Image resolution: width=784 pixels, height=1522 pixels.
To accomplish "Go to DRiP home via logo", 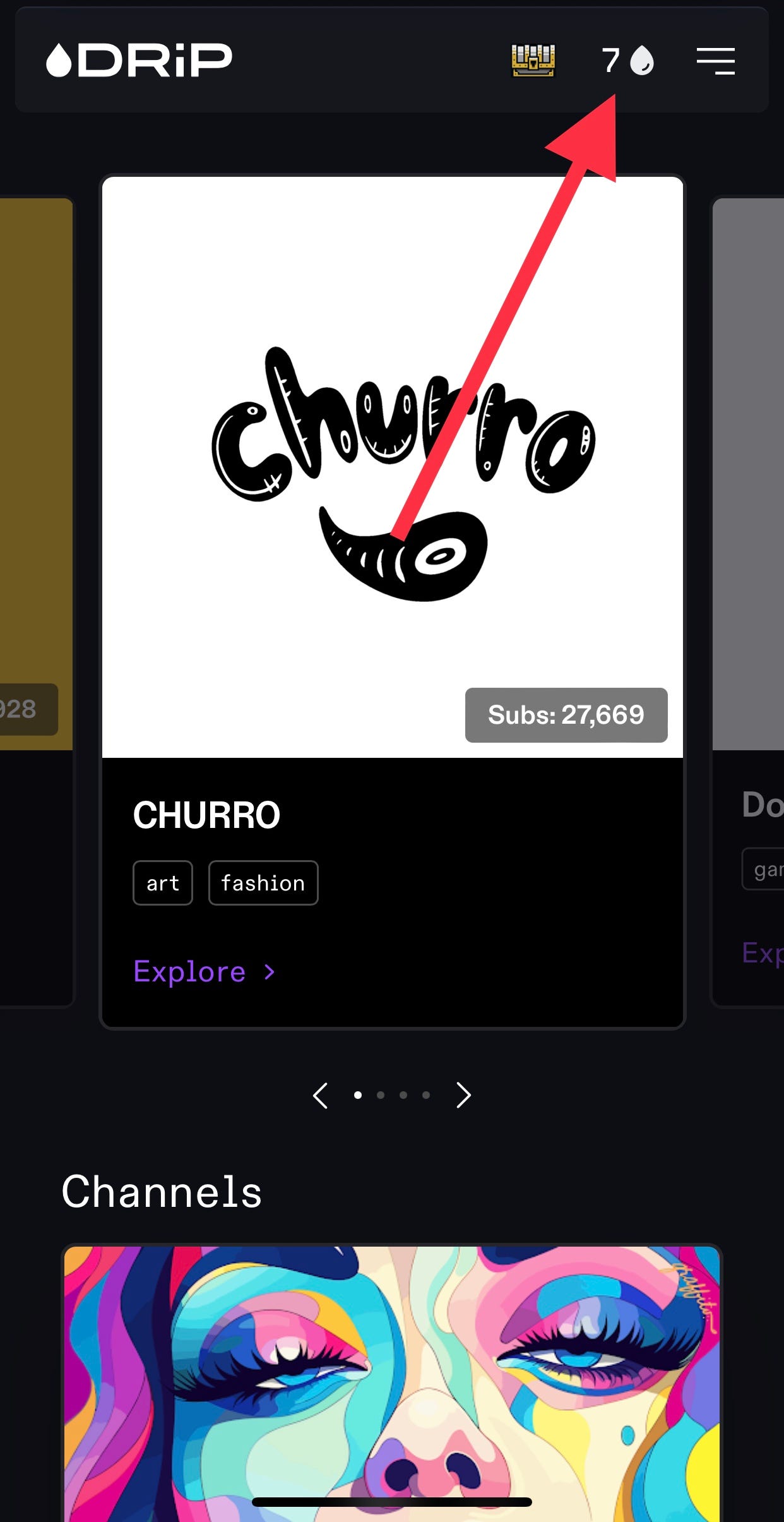I will pos(140,61).
